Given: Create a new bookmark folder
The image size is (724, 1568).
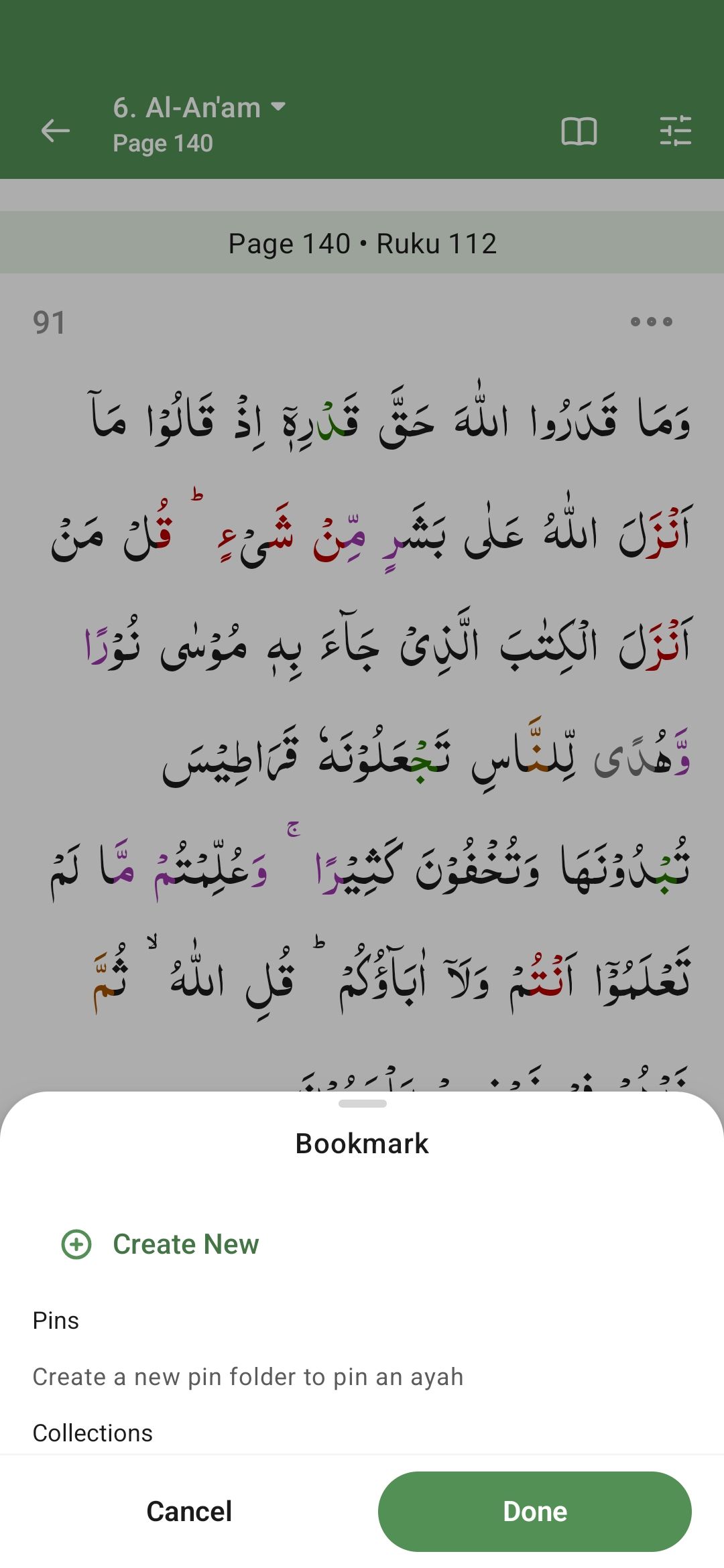Looking at the screenshot, I should point(160,1244).
